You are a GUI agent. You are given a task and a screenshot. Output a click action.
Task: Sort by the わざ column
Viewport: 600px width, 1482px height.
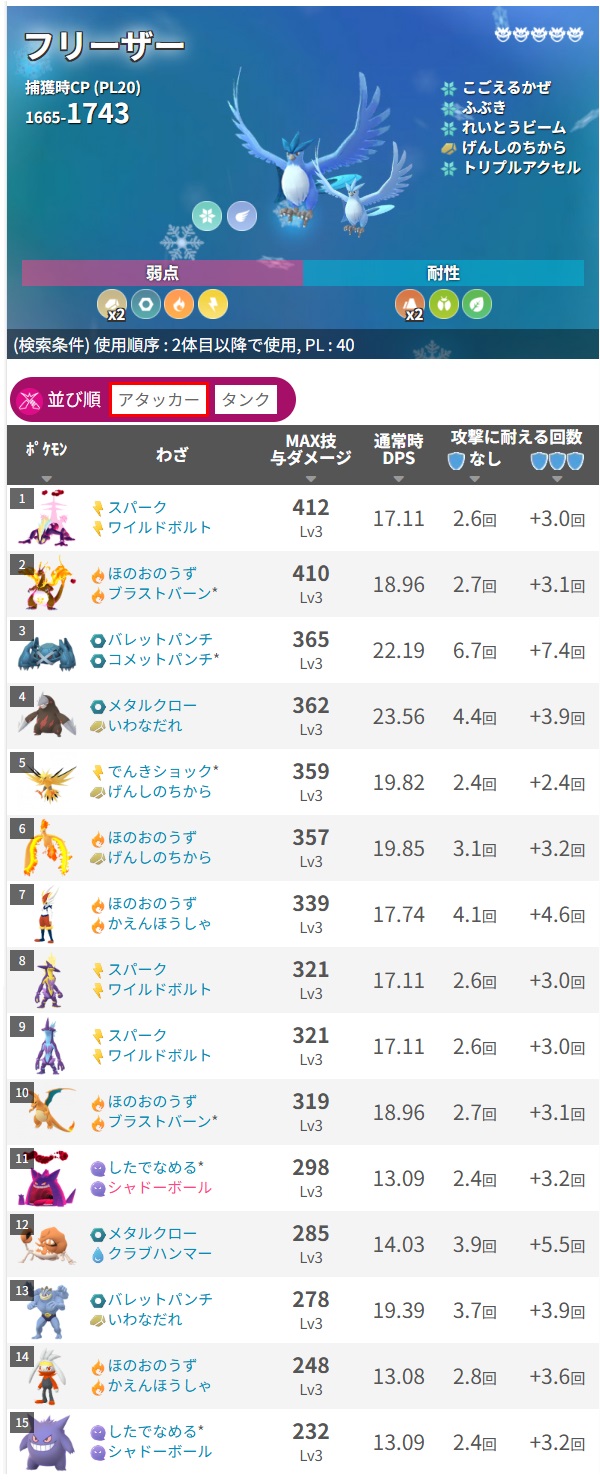pos(171,456)
